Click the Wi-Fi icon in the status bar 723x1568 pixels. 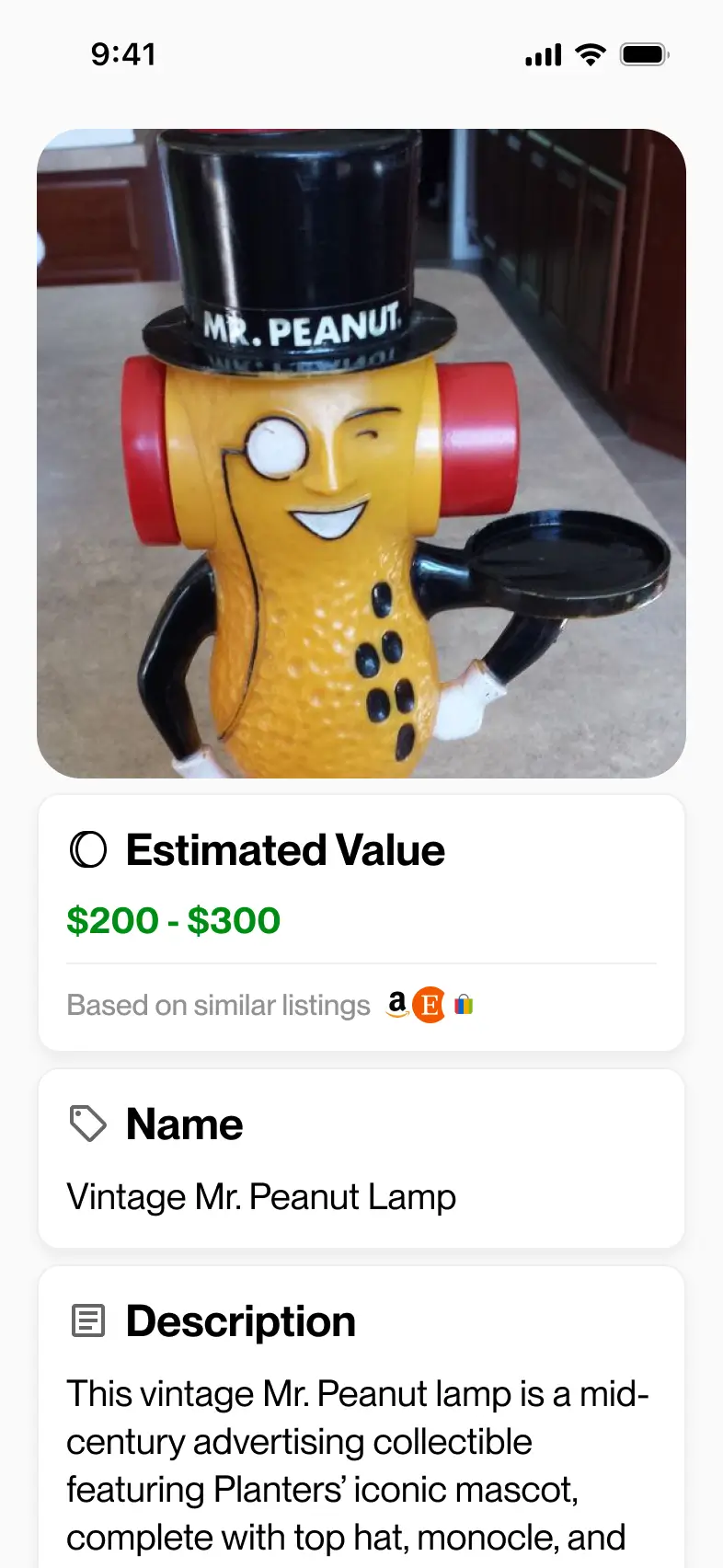(590, 54)
